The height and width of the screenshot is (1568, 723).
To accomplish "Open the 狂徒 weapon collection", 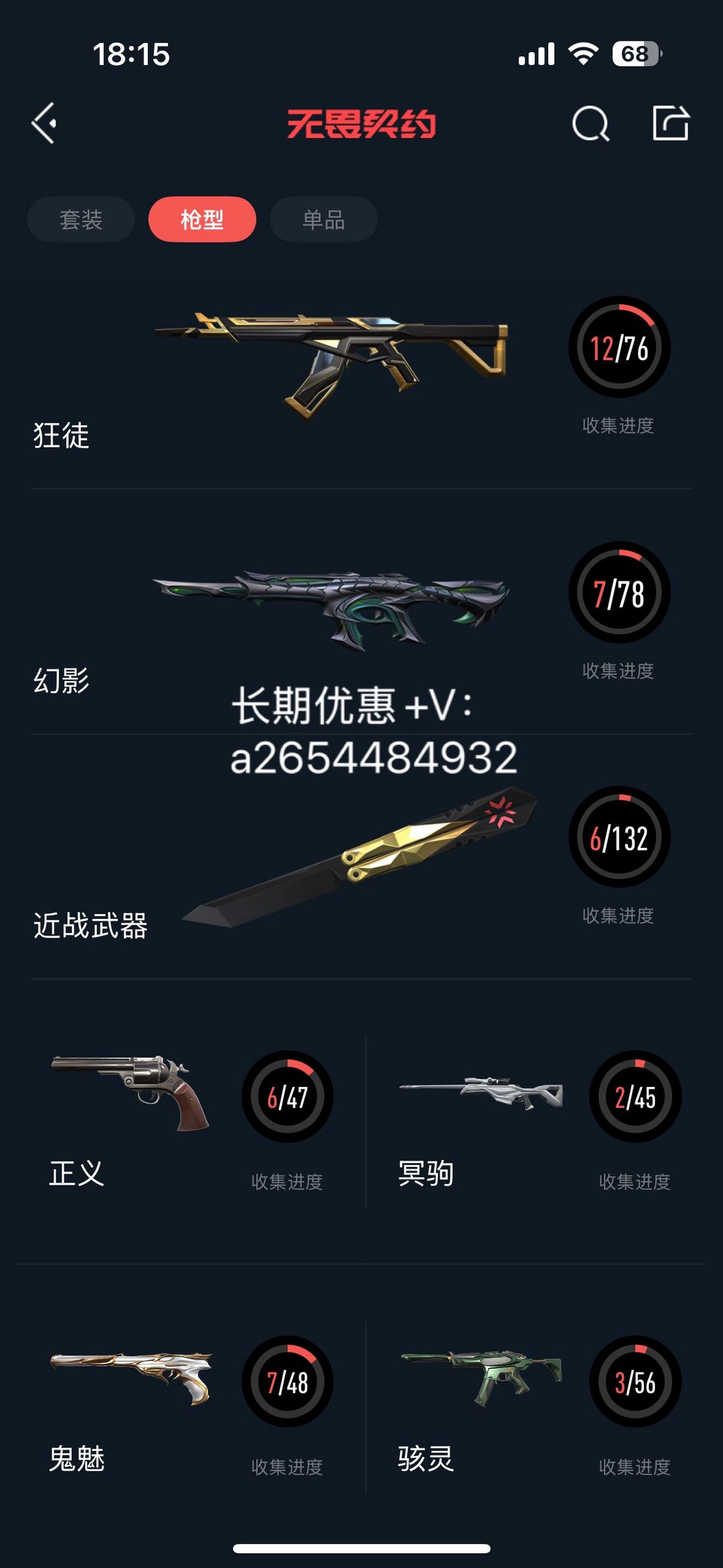I will click(x=331, y=365).
